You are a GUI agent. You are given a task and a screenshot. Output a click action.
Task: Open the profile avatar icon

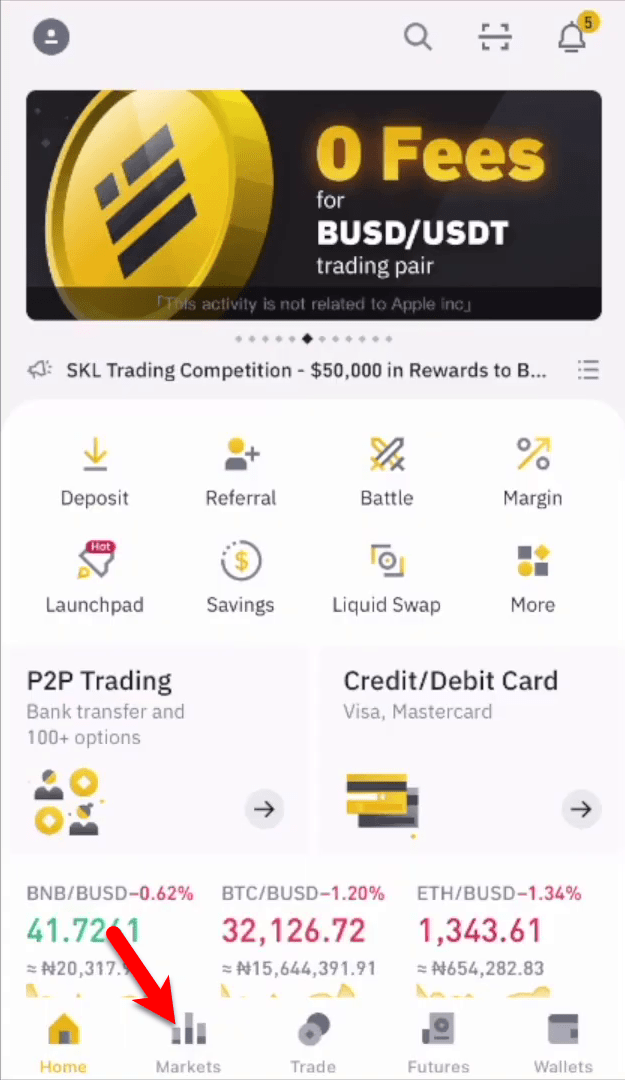click(51, 37)
